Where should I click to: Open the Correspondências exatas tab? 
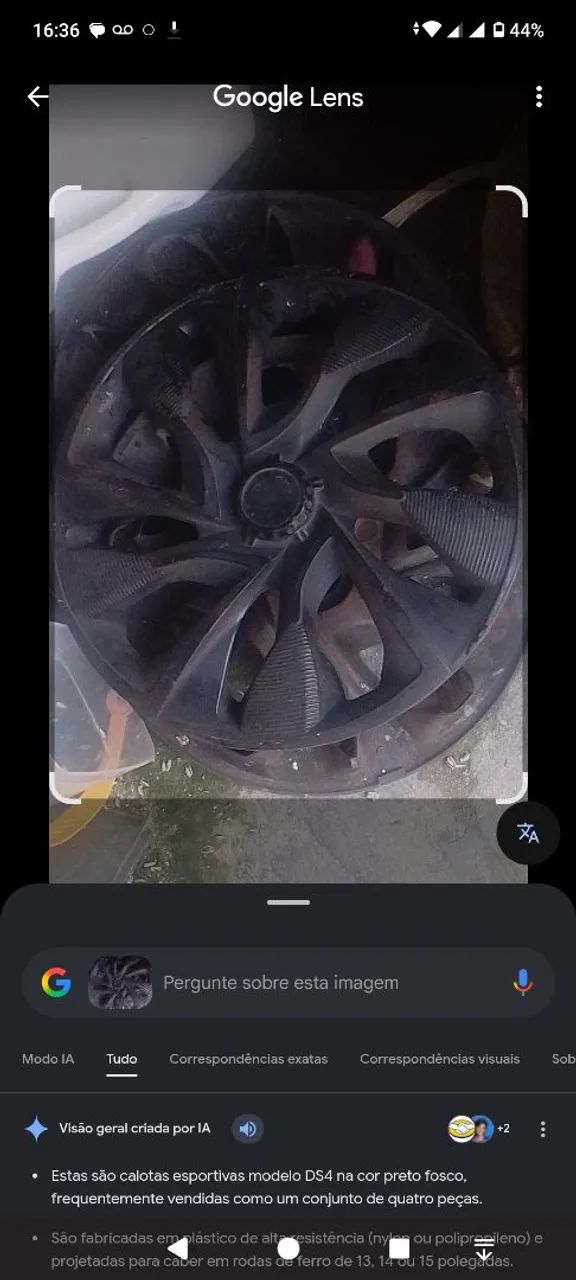(248, 1059)
